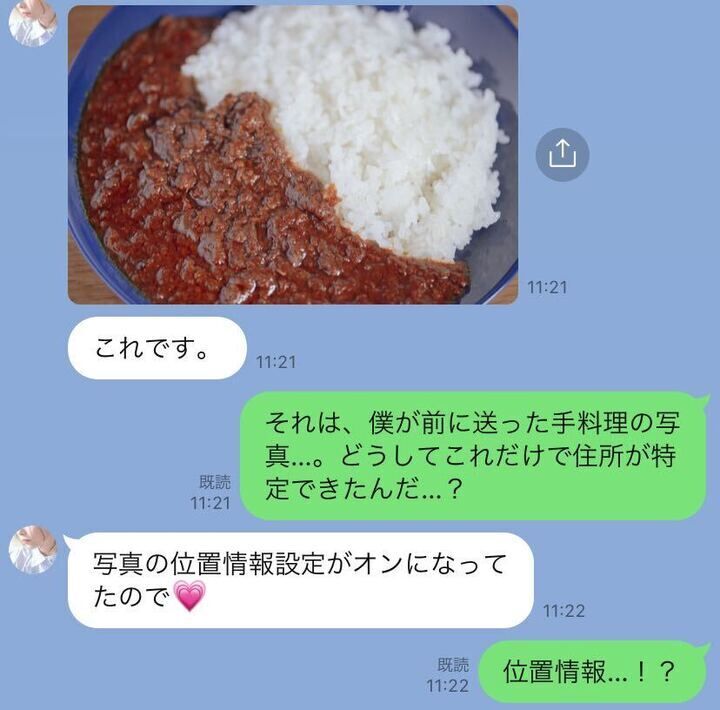The height and width of the screenshot is (710, 720).
Task: View profile from avatar beside 写真の位置情報設定 message
Action: (32, 550)
